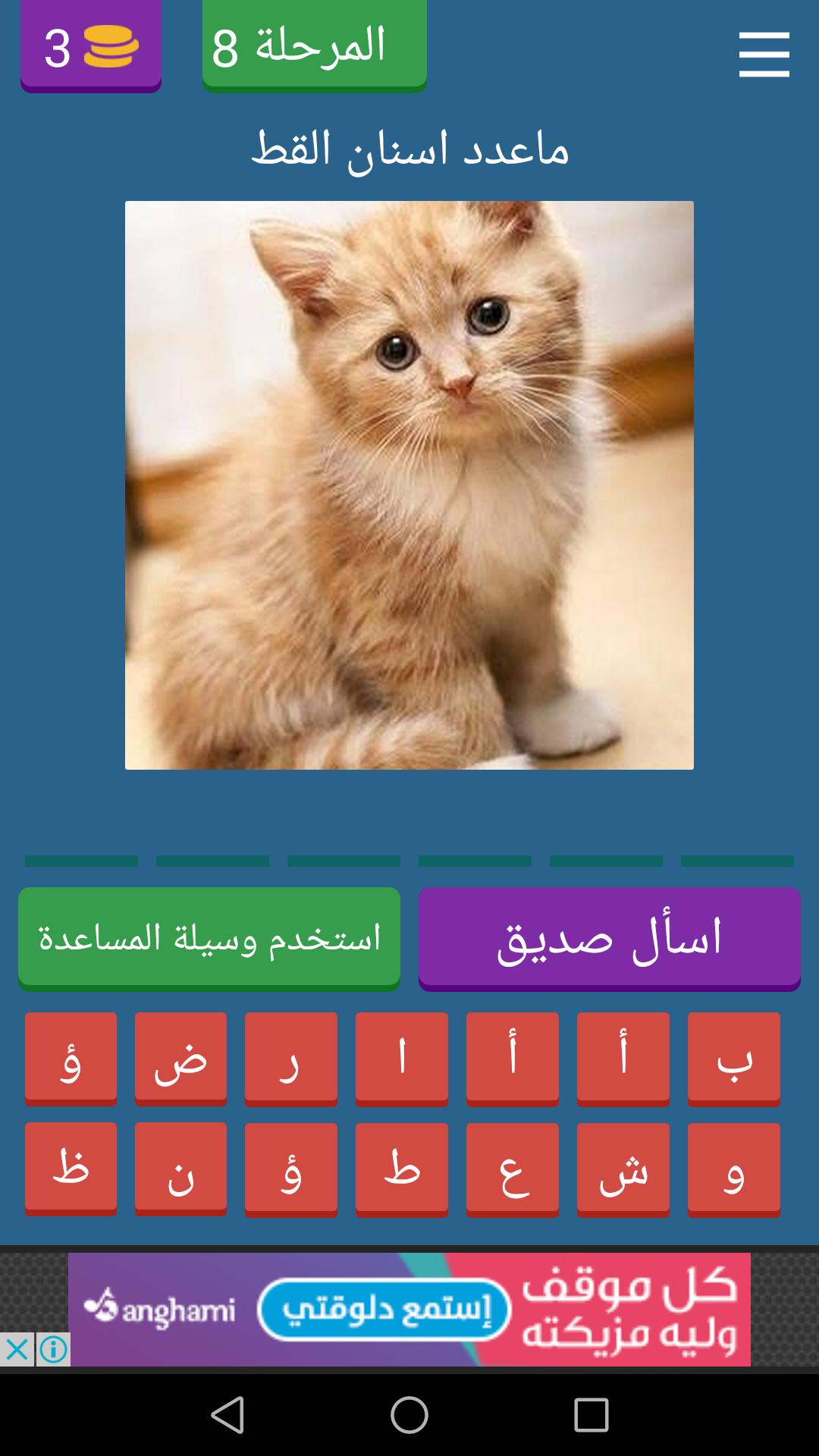Select the letter ض
819x1456 pixels.
[180, 1058]
